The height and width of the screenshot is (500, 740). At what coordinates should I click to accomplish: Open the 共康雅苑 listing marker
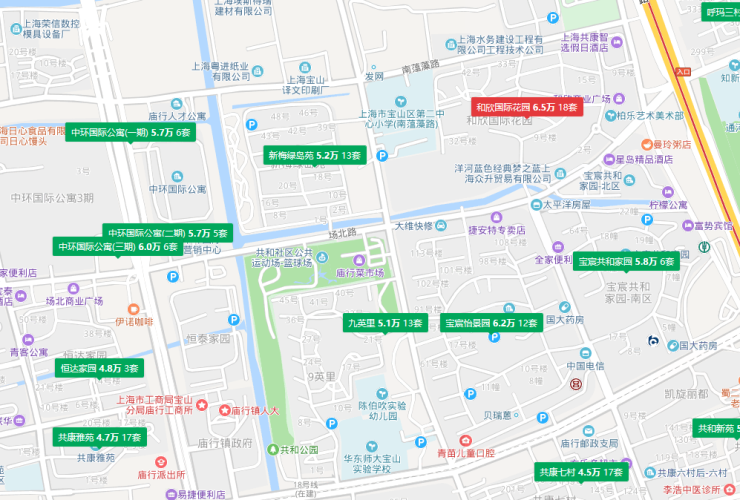[x=99, y=437]
